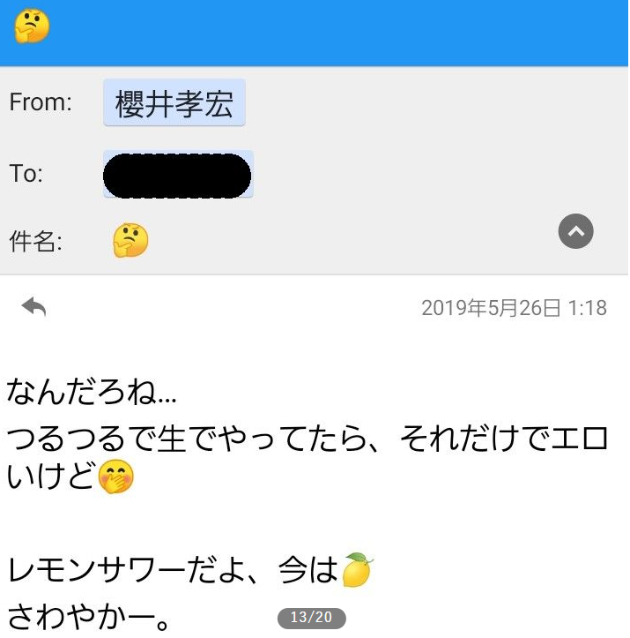This screenshot has width=630, height=638.
Task: Collapse the email header details
Action: point(575,232)
